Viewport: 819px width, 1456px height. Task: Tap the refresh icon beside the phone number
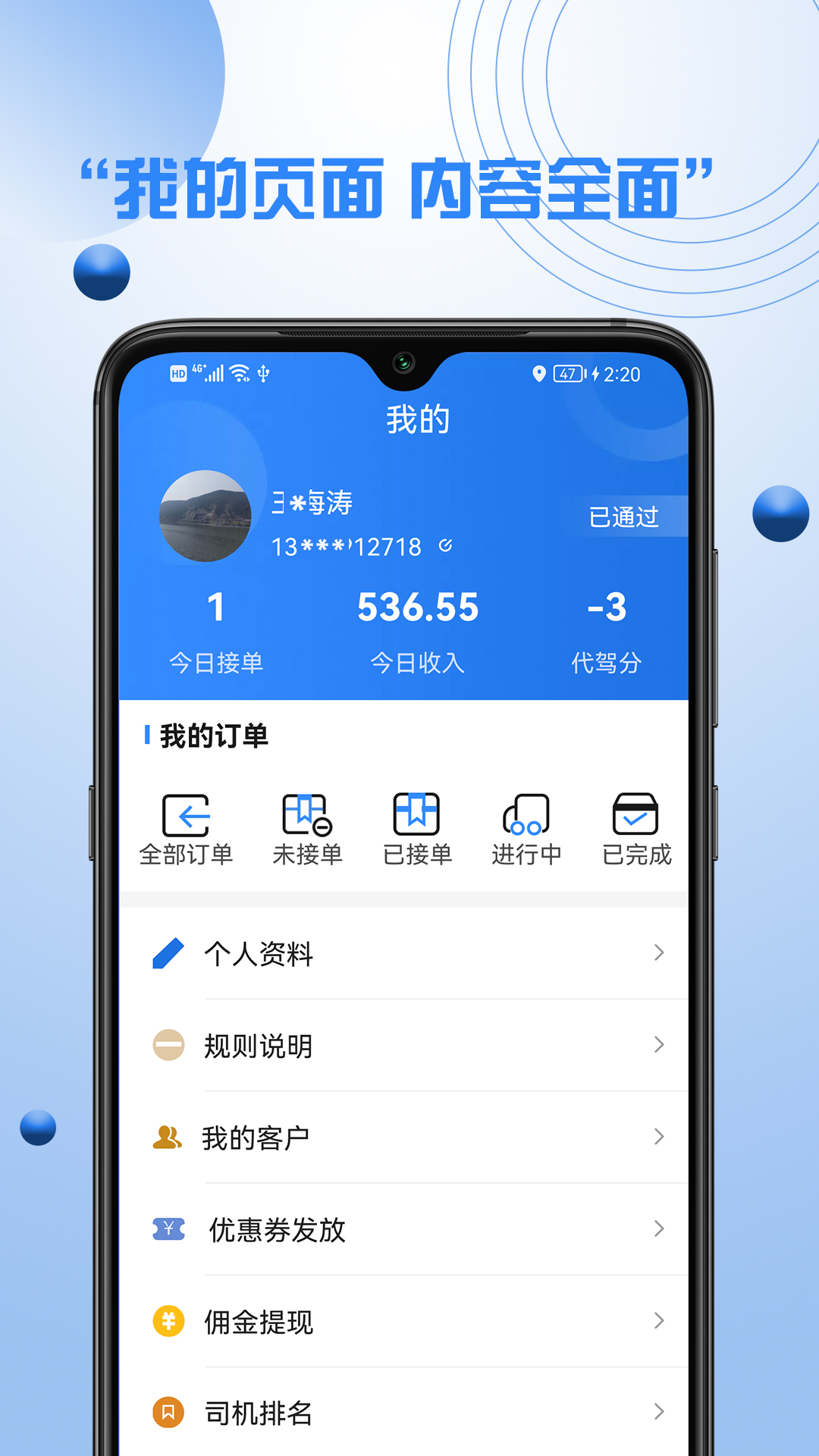coord(446,544)
